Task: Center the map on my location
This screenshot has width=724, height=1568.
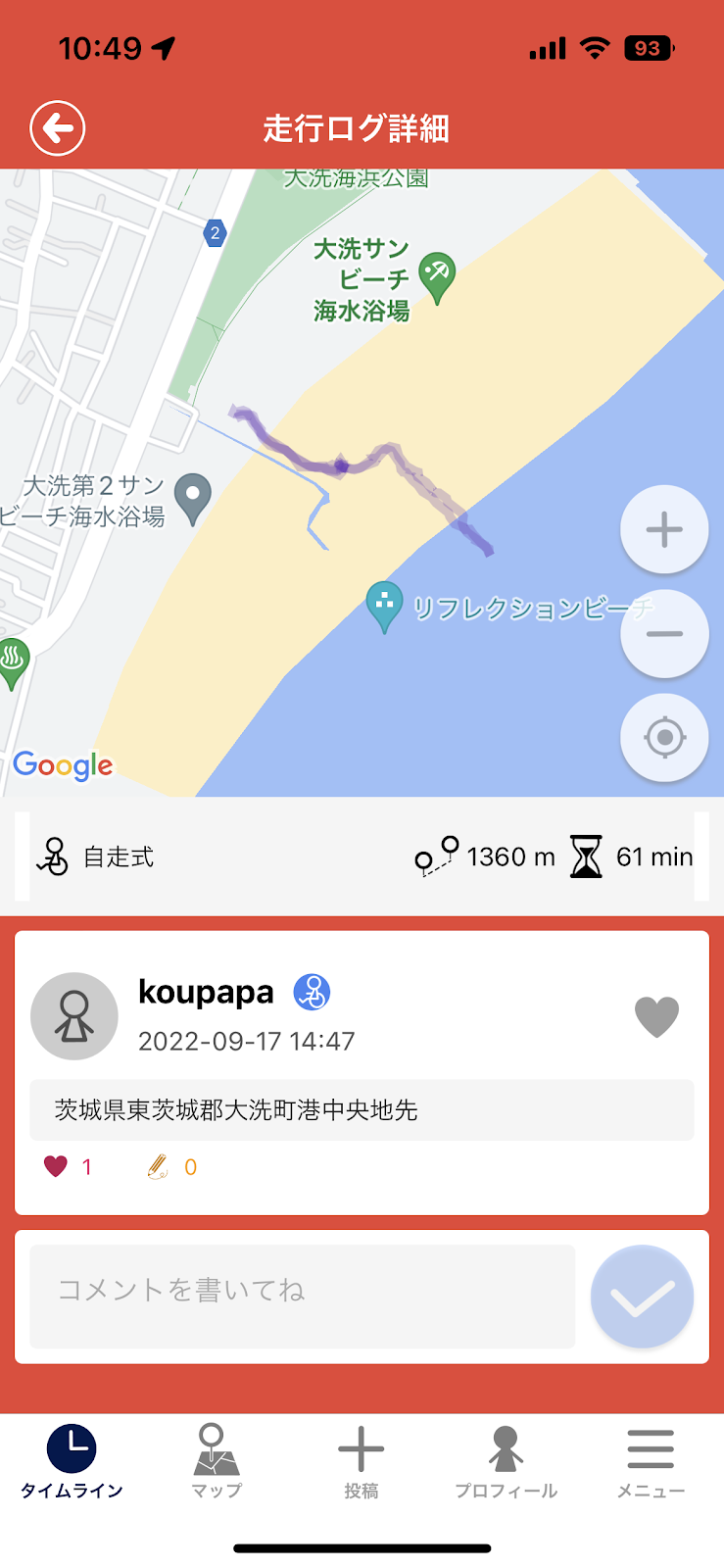Action: coord(664,738)
